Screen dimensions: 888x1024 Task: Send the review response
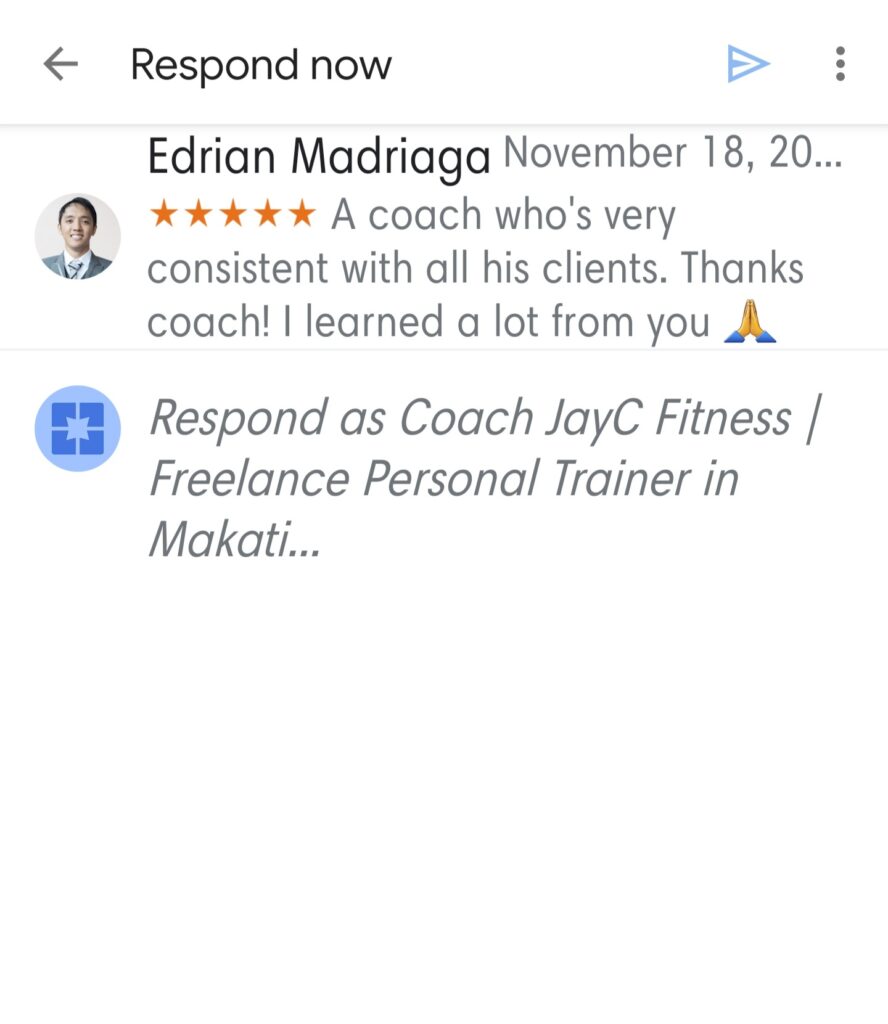(x=747, y=65)
